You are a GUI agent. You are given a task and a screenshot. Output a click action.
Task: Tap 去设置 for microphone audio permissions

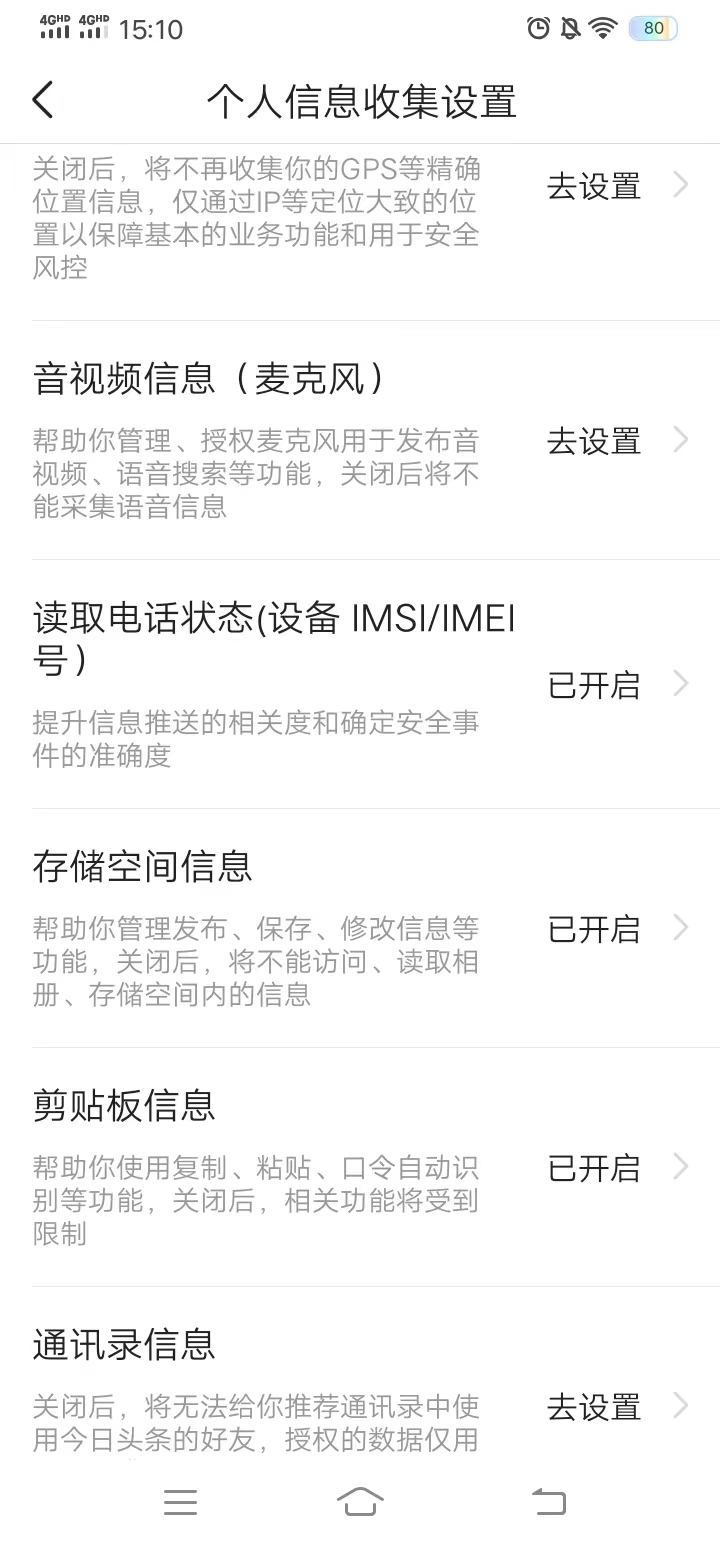pos(593,440)
